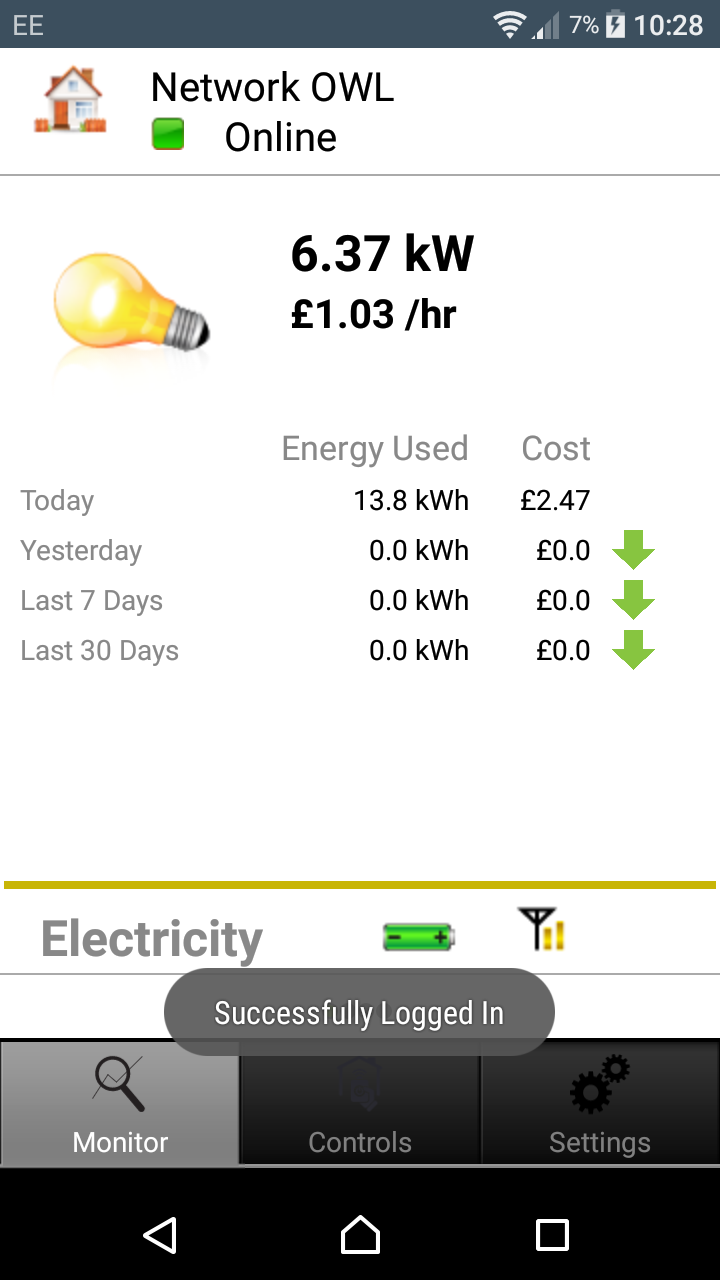This screenshot has width=720, height=1280.
Task: Switch to the Monitor tab
Action: (x=120, y=1103)
